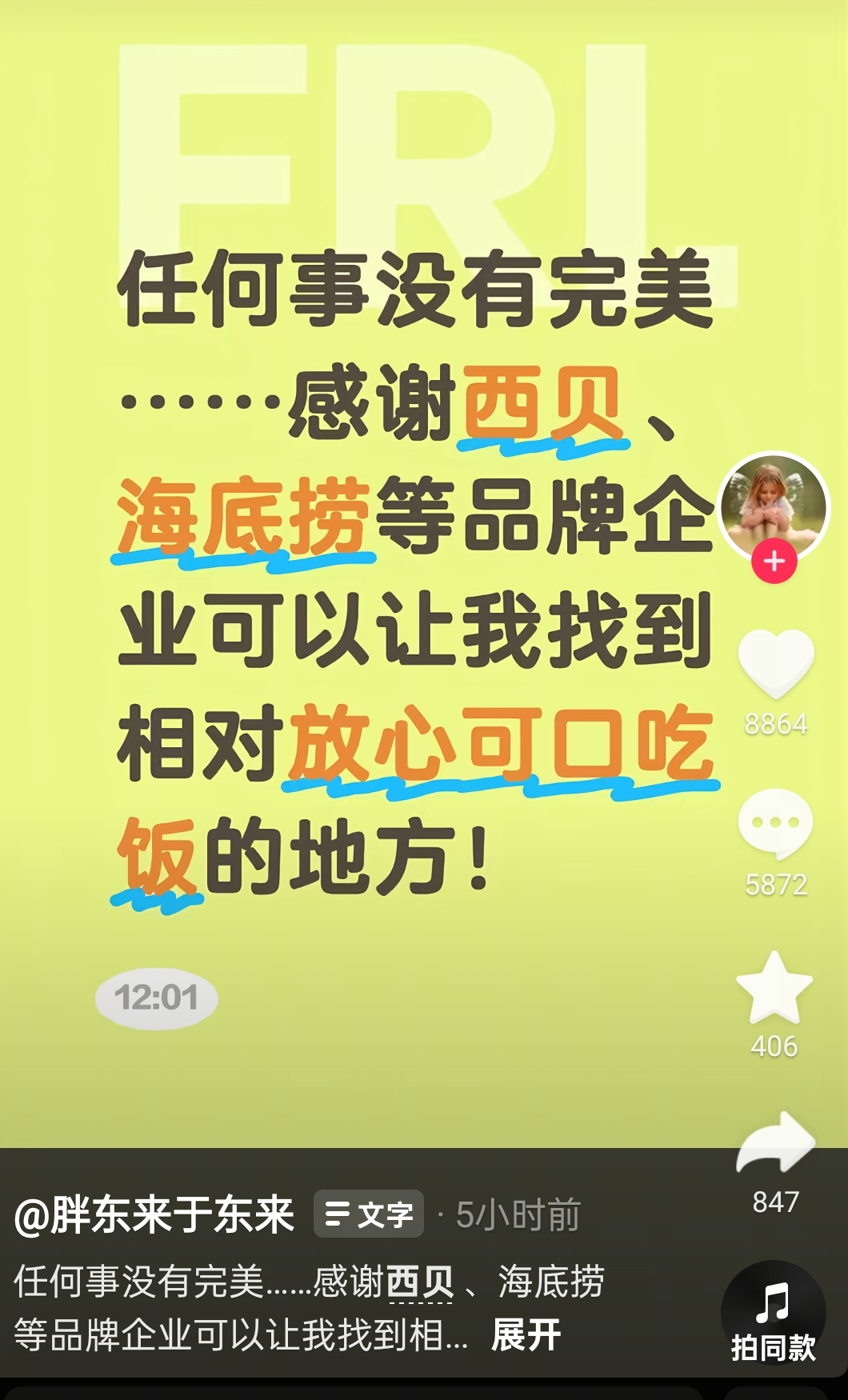Tap the 文字 text mode chip

(369, 1214)
